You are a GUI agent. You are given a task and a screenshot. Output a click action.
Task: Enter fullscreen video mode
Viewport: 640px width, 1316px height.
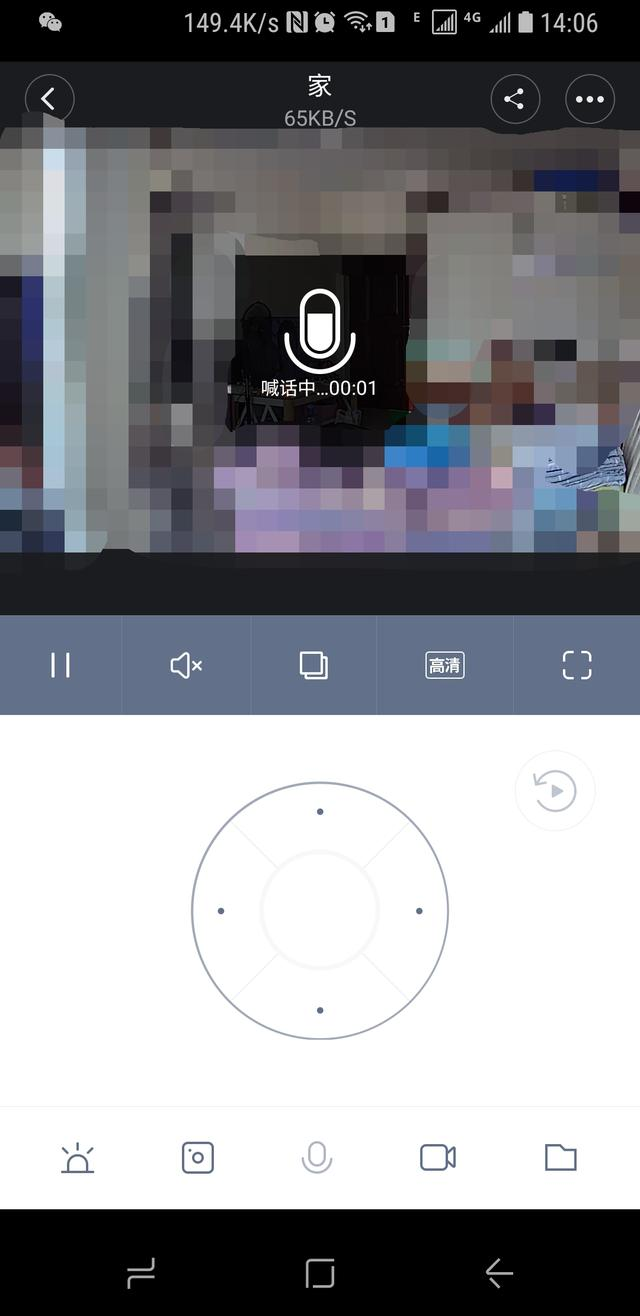[577, 665]
